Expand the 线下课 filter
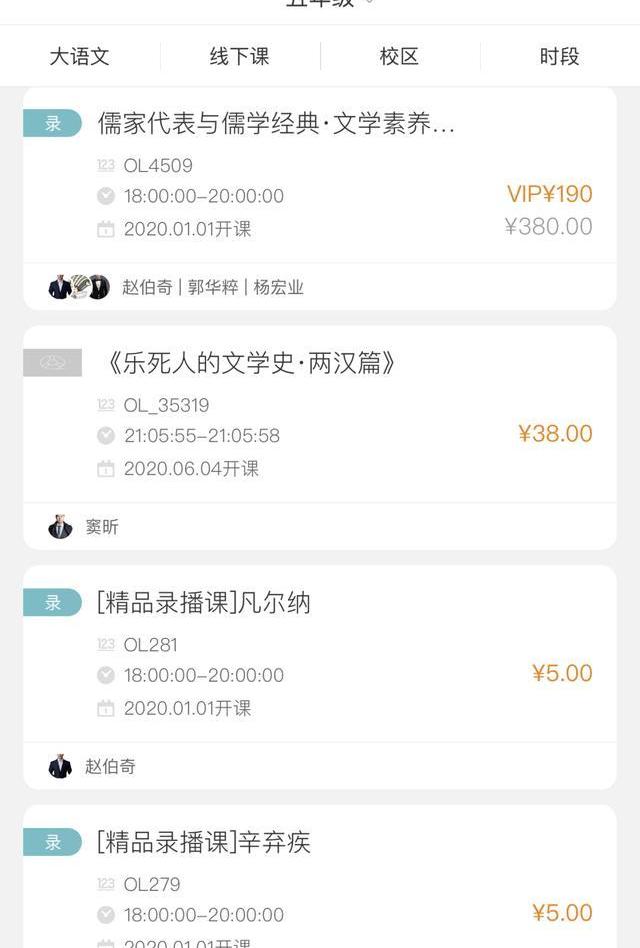Viewport: 640px width, 948px height. pos(239,56)
